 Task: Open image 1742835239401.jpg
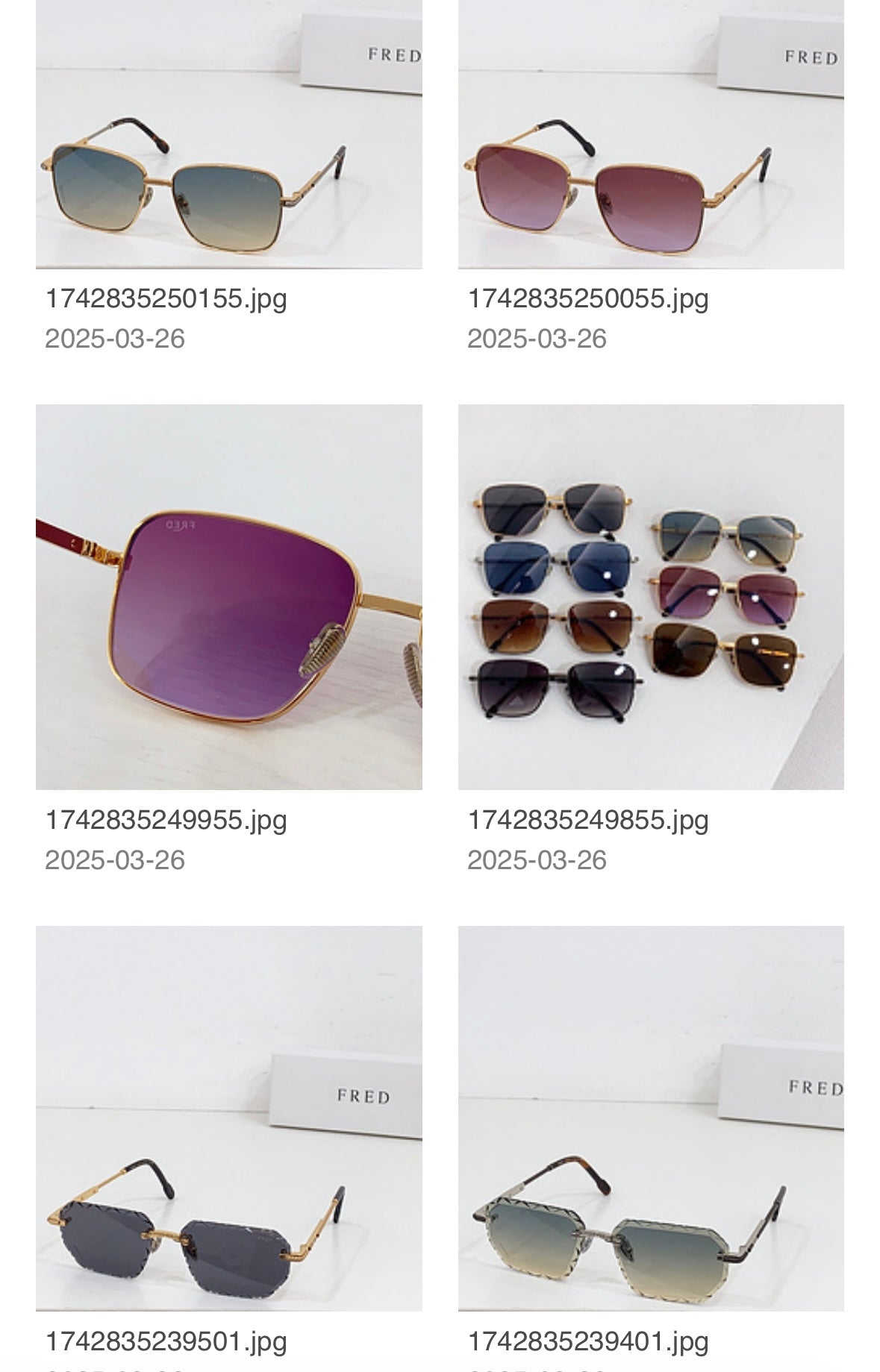click(651, 1118)
